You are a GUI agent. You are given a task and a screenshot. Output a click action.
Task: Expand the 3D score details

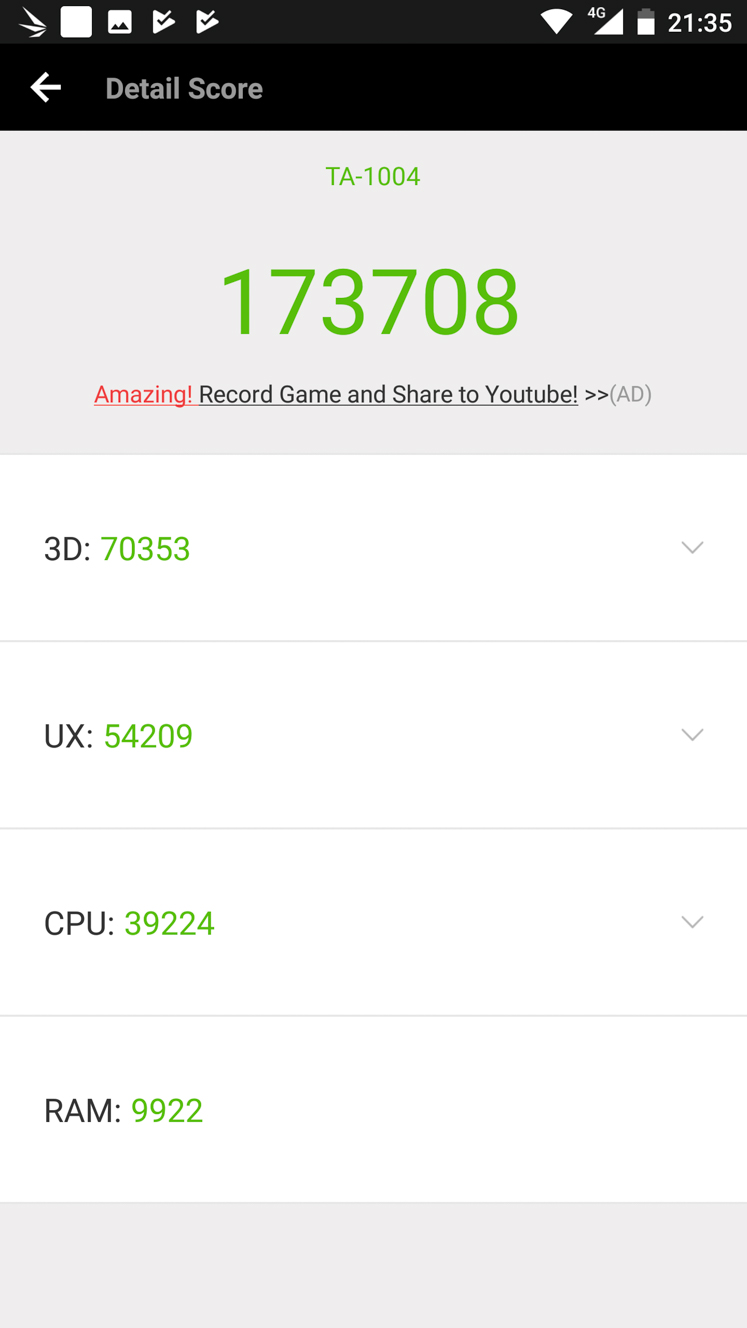pos(373,548)
